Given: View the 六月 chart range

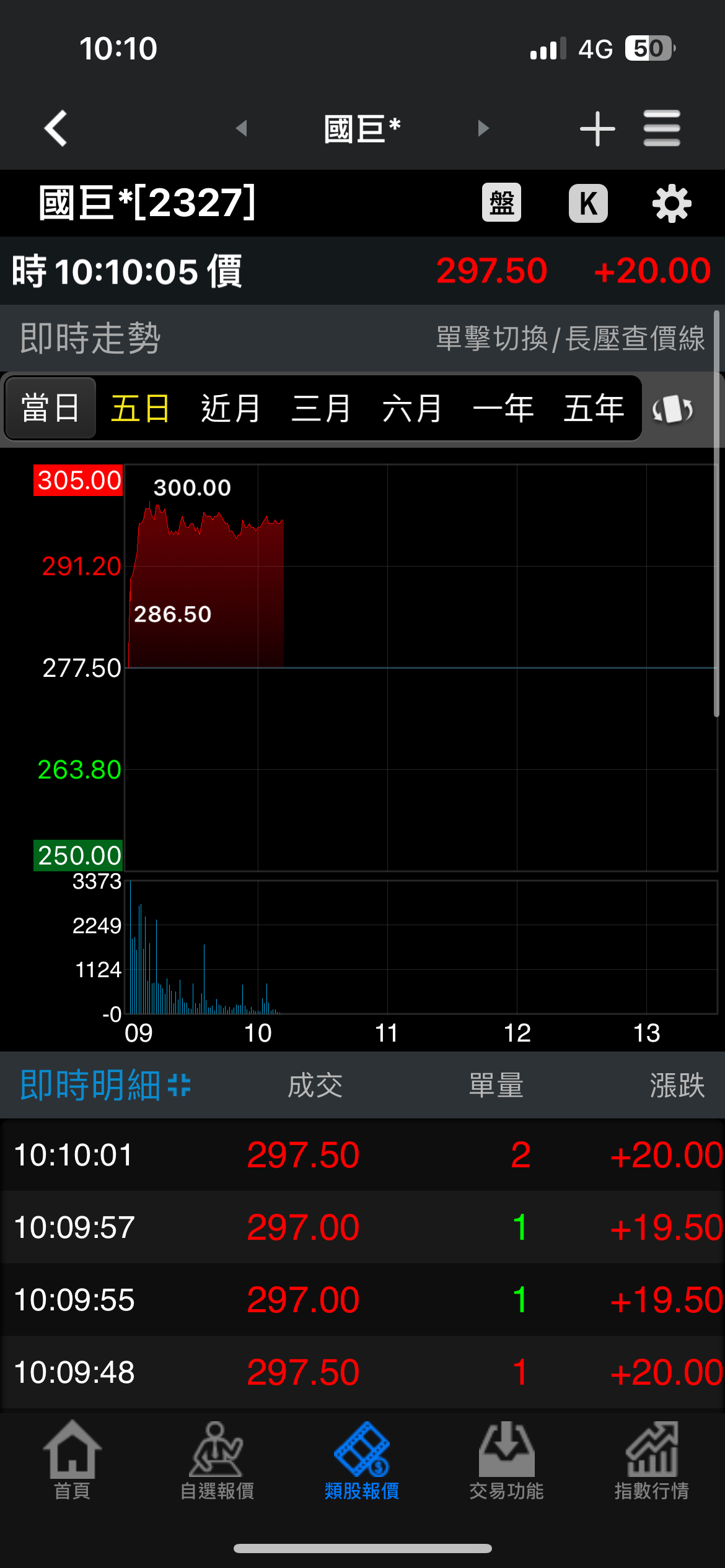Looking at the screenshot, I should 412,408.
